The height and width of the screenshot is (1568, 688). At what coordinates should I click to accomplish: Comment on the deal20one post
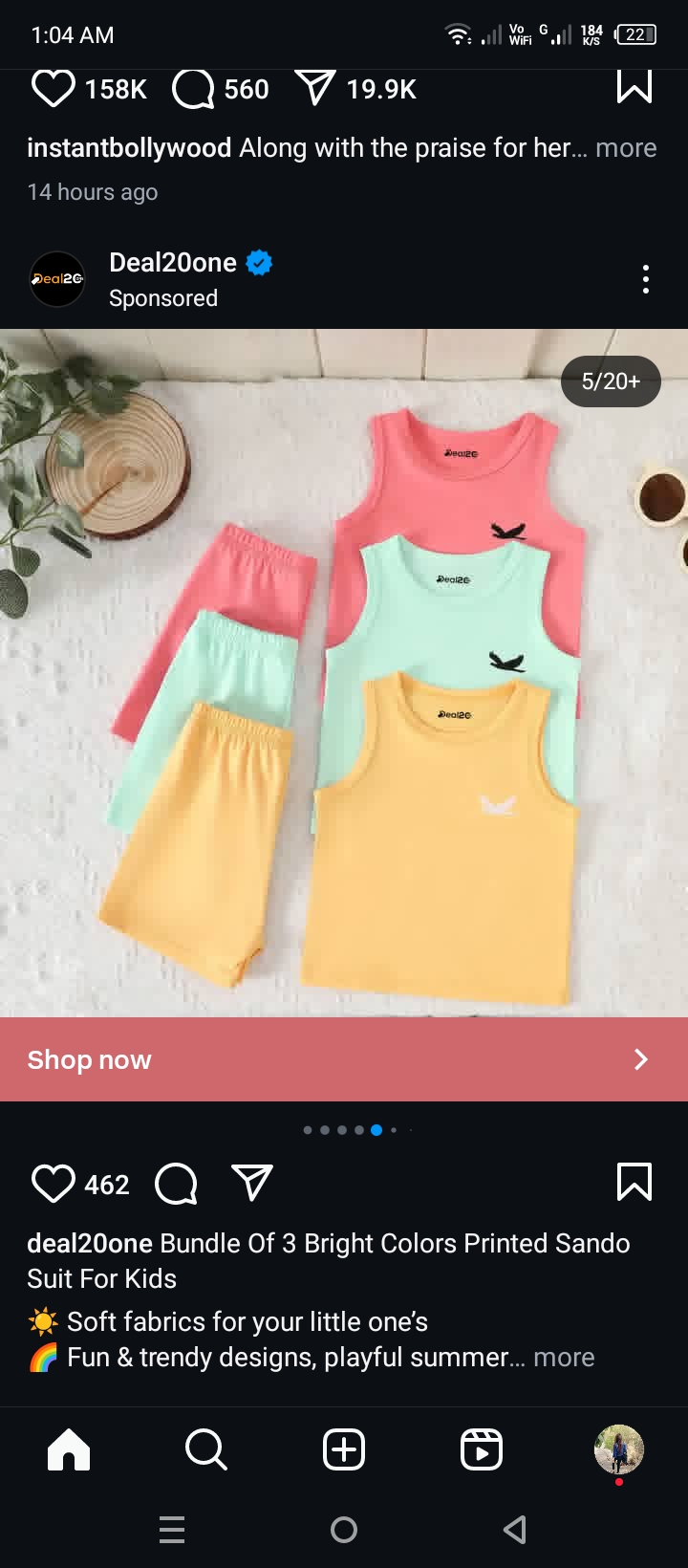pos(176,1184)
